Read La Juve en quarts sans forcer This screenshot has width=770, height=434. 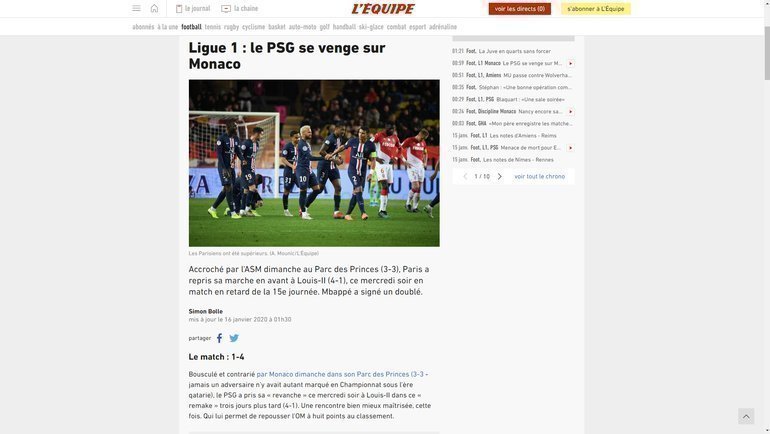coord(514,51)
